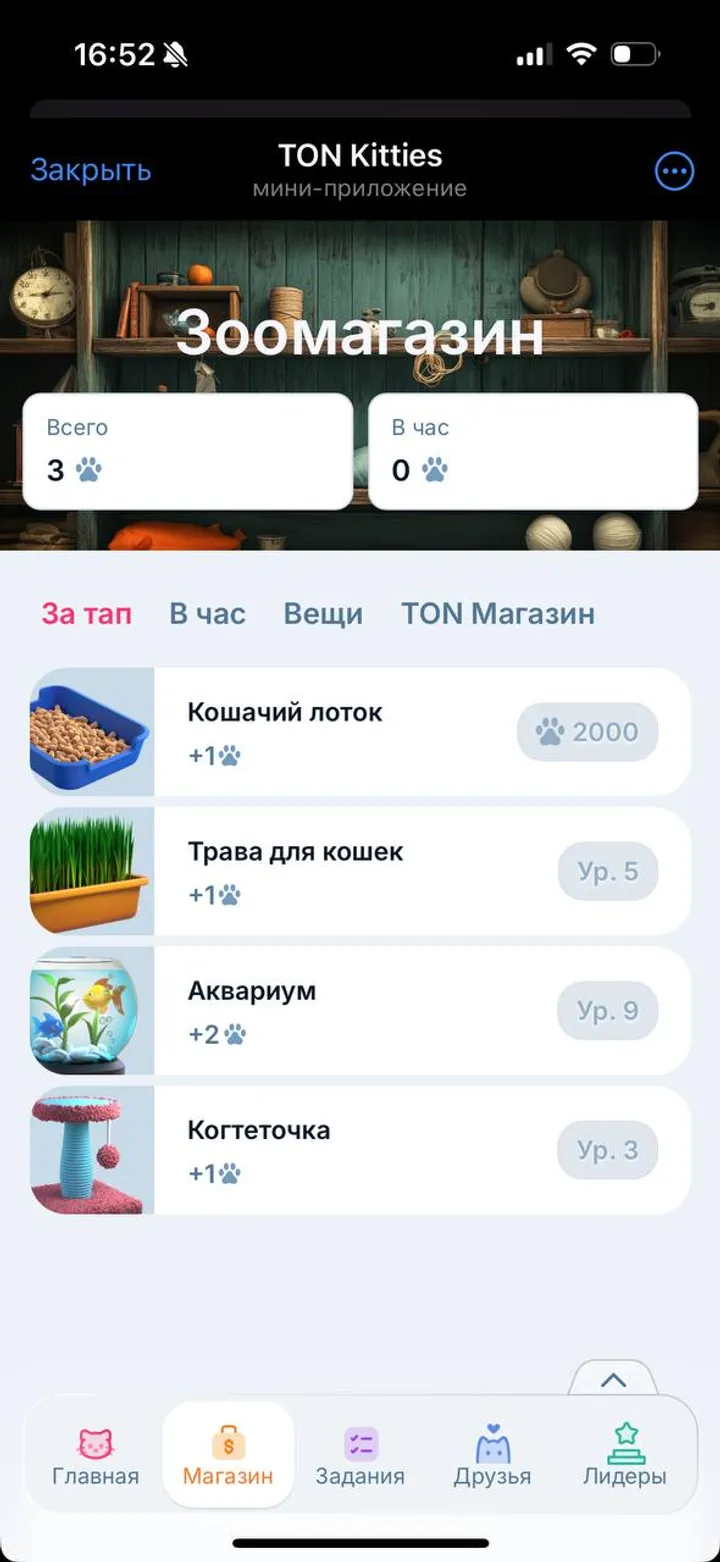The image size is (720, 1562).
Task: Open the TON Магазин tab
Action: click(x=498, y=613)
